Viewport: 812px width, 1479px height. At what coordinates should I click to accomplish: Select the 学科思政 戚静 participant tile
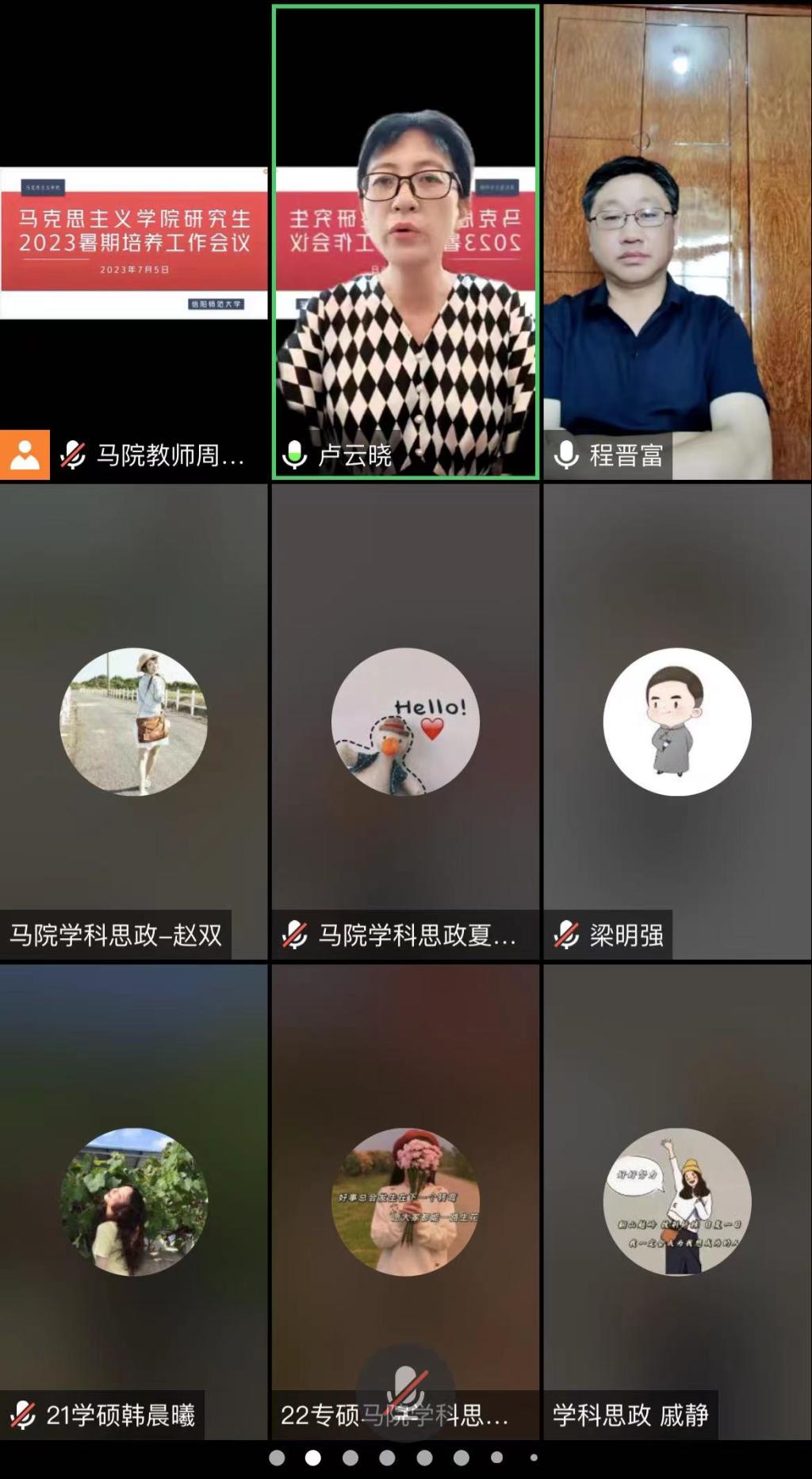tap(677, 1201)
